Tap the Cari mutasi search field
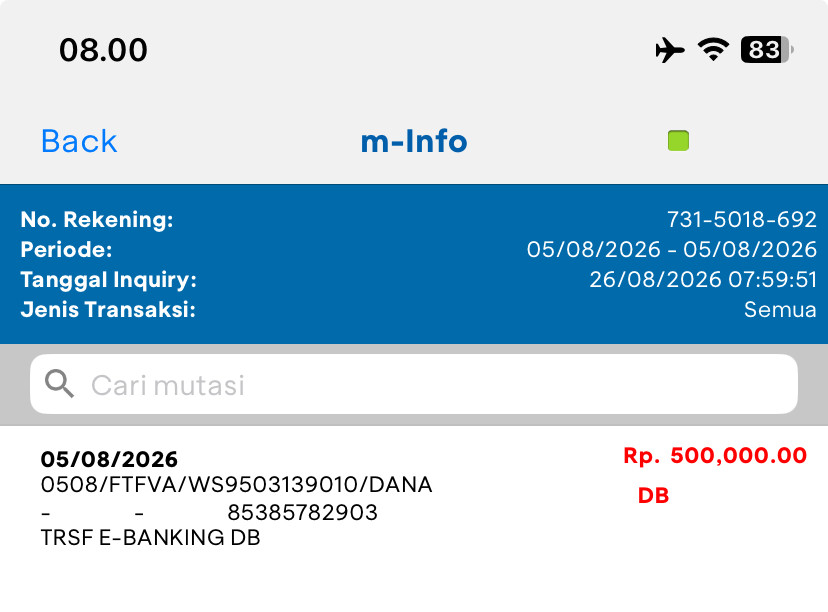828x612 pixels. pos(414,384)
